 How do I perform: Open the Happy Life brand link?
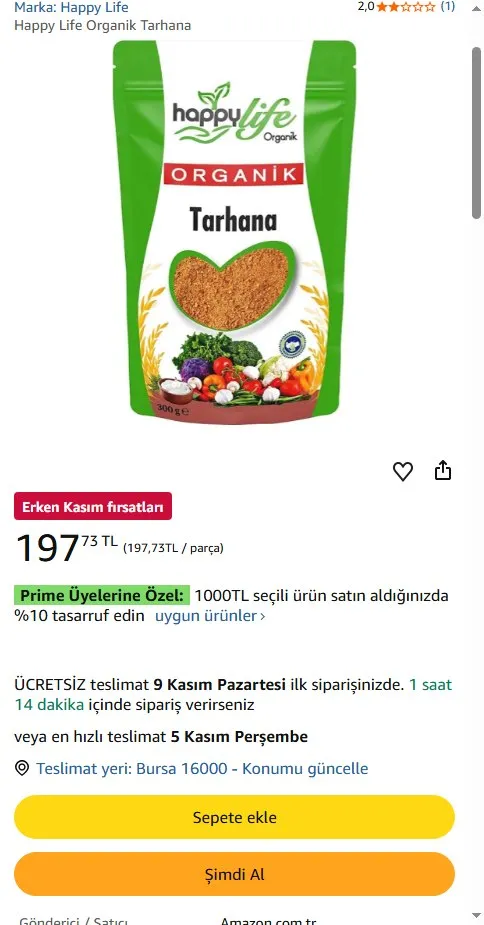[71, 8]
